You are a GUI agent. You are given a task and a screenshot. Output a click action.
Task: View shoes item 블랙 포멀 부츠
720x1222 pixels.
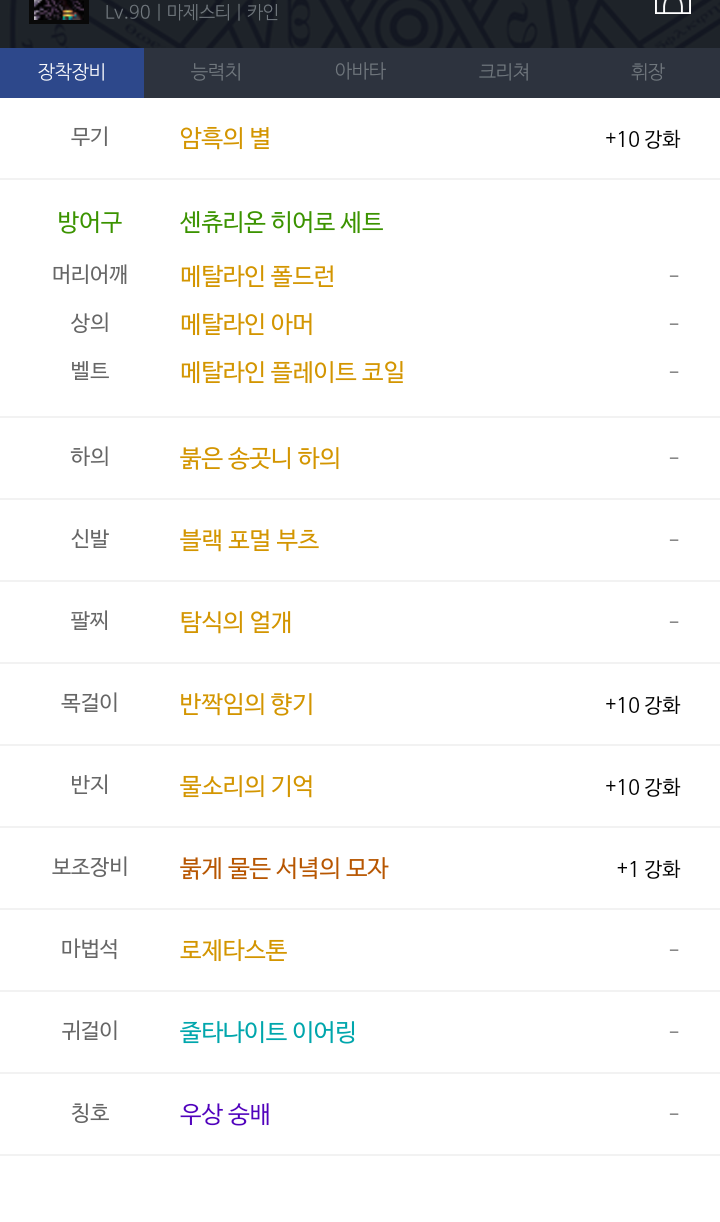[x=250, y=540]
